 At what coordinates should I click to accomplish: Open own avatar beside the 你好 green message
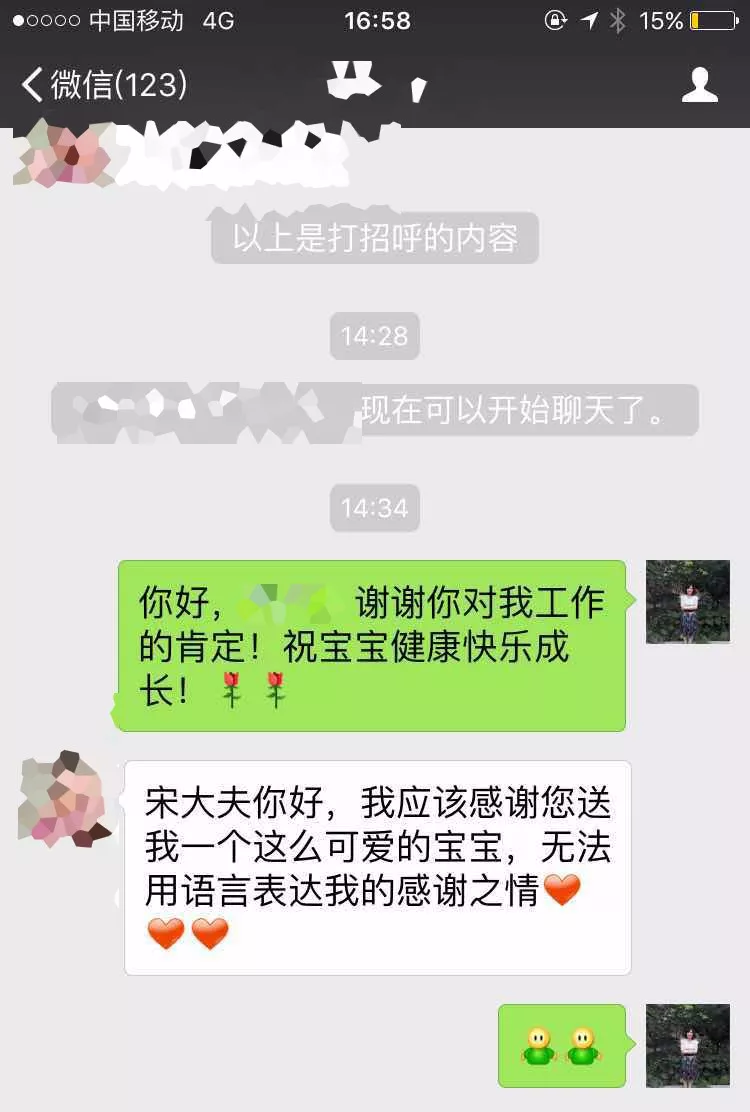[x=687, y=602]
